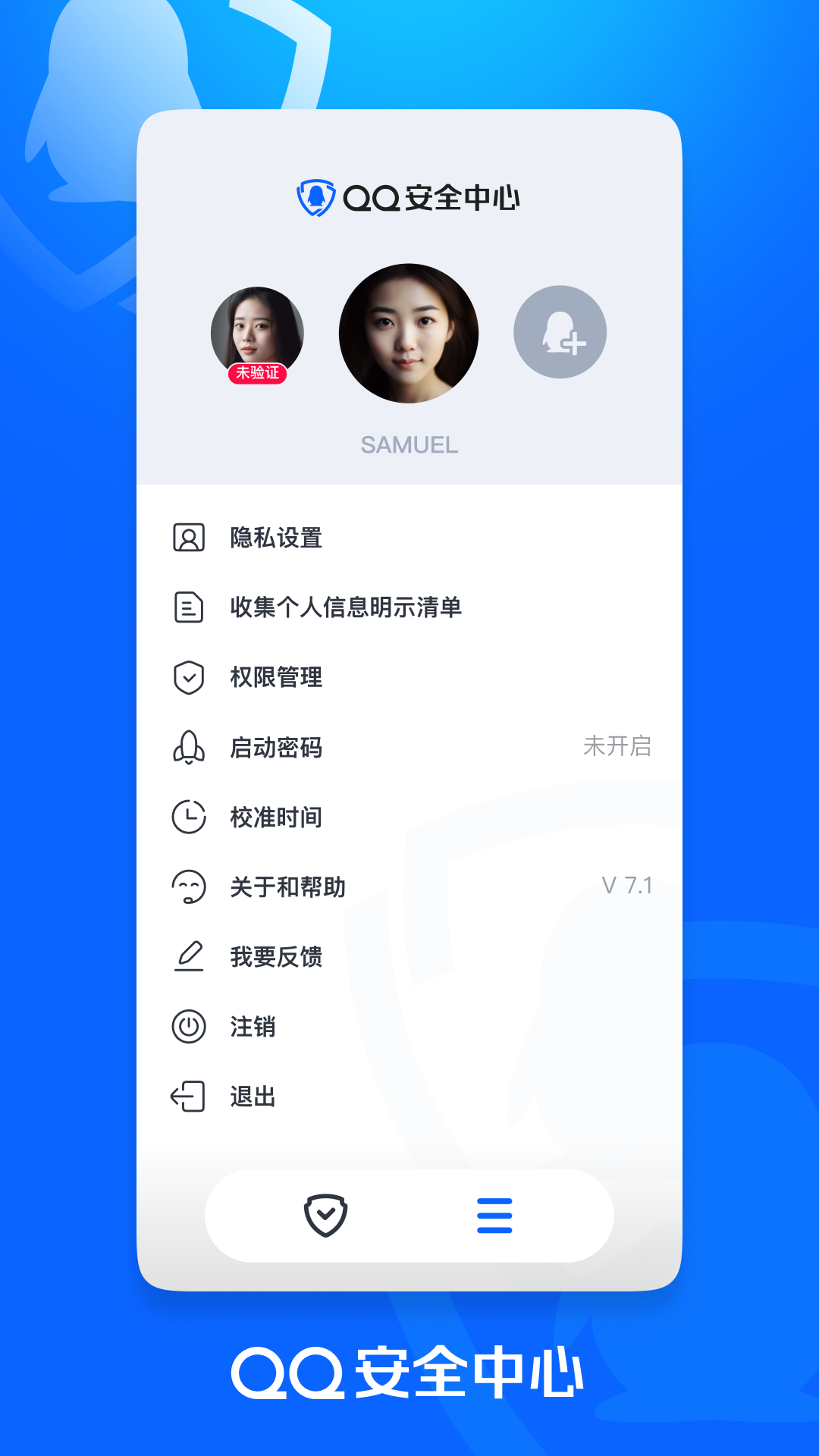Switch to the shield security tab
This screenshot has height=1456, width=819.
pos(325,1215)
